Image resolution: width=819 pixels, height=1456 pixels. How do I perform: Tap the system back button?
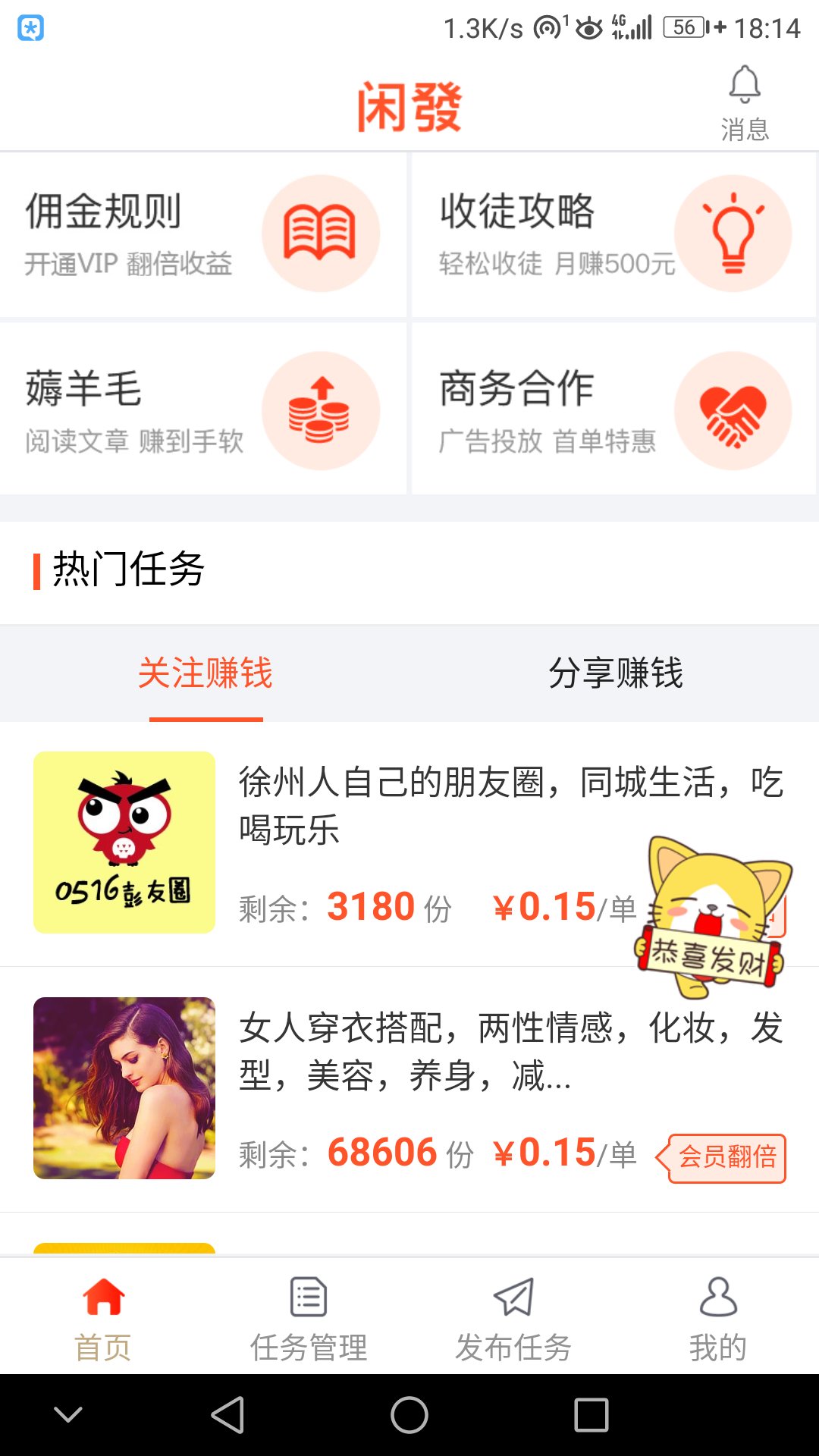click(x=227, y=1415)
